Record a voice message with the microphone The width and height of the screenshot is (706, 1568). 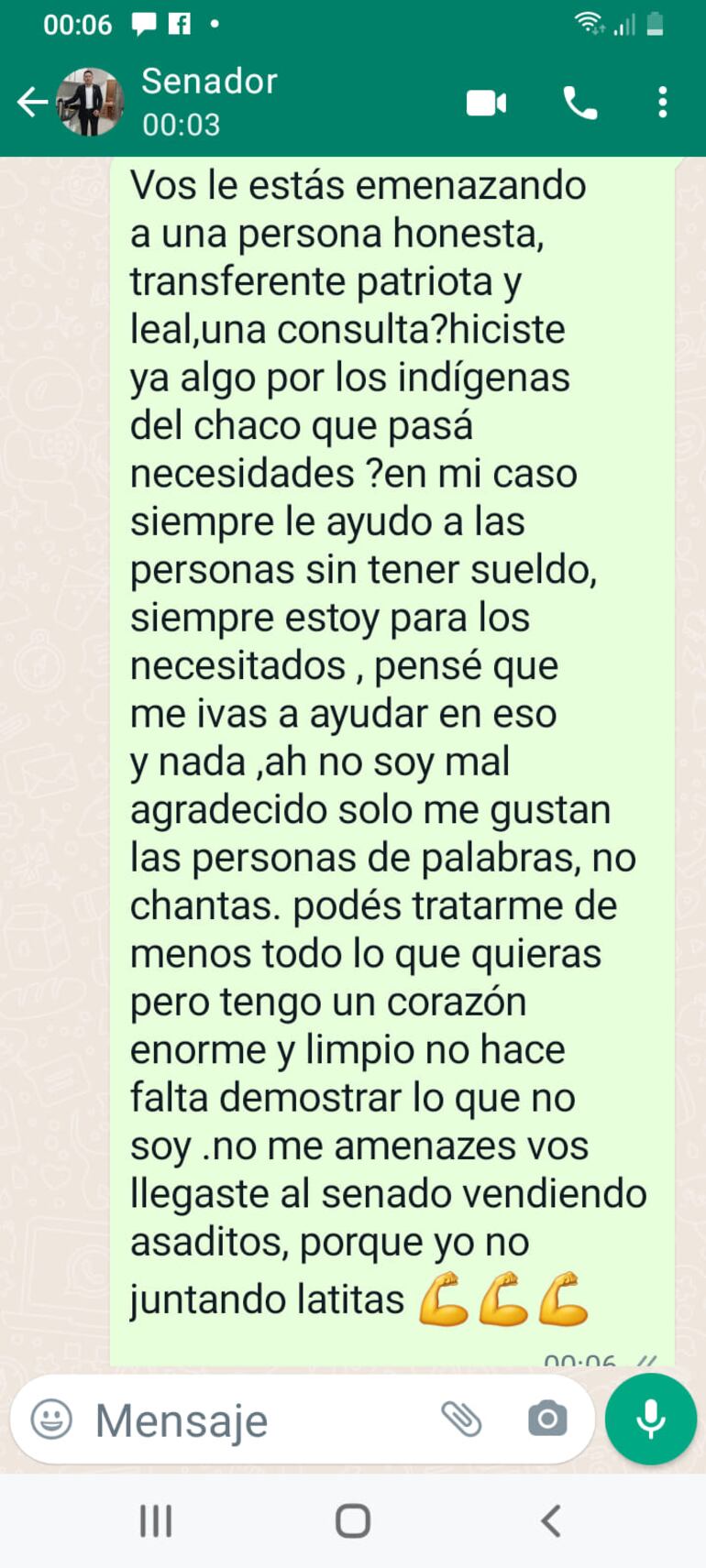tap(650, 1418)
